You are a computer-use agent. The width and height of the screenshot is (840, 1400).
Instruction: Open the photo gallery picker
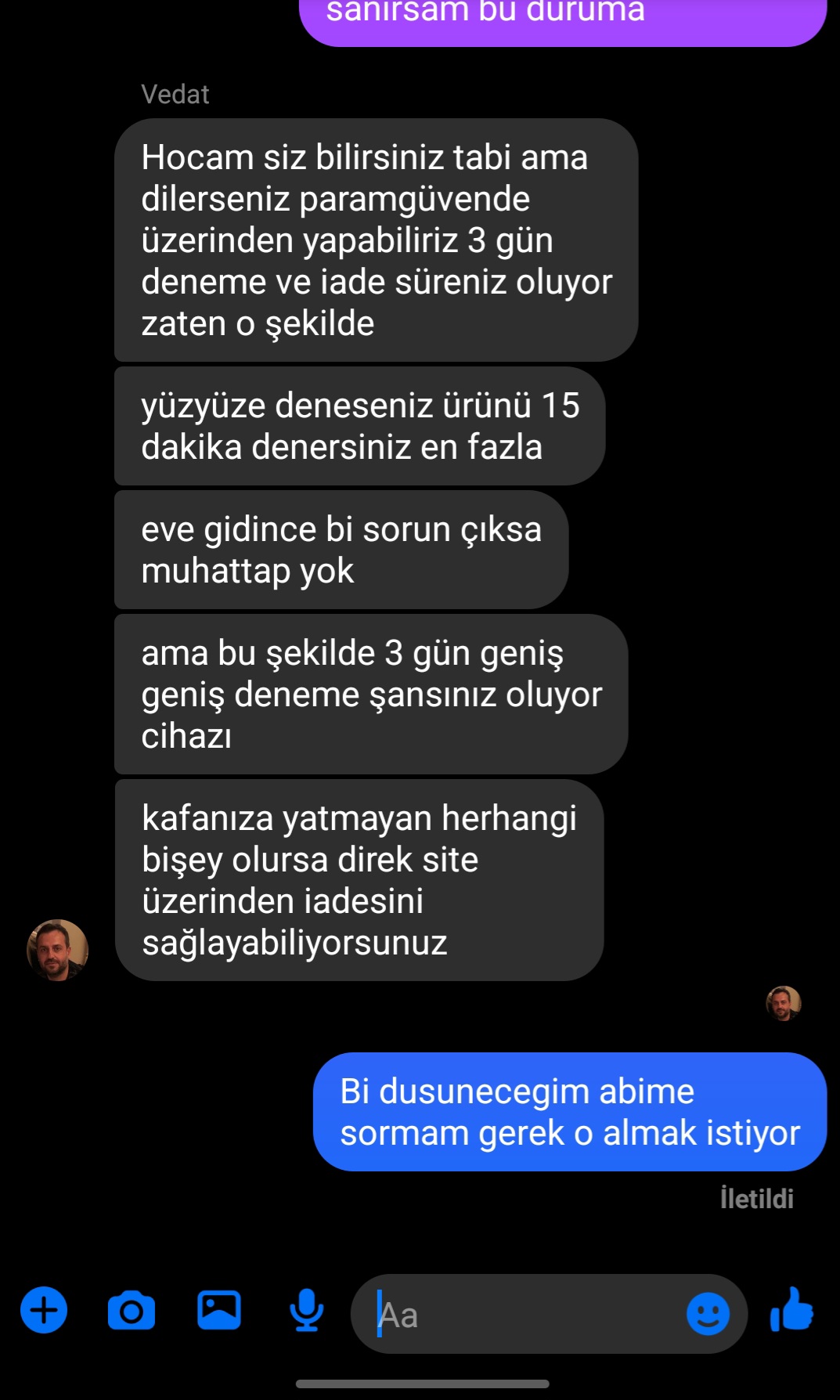click(x=219, y=1310)
